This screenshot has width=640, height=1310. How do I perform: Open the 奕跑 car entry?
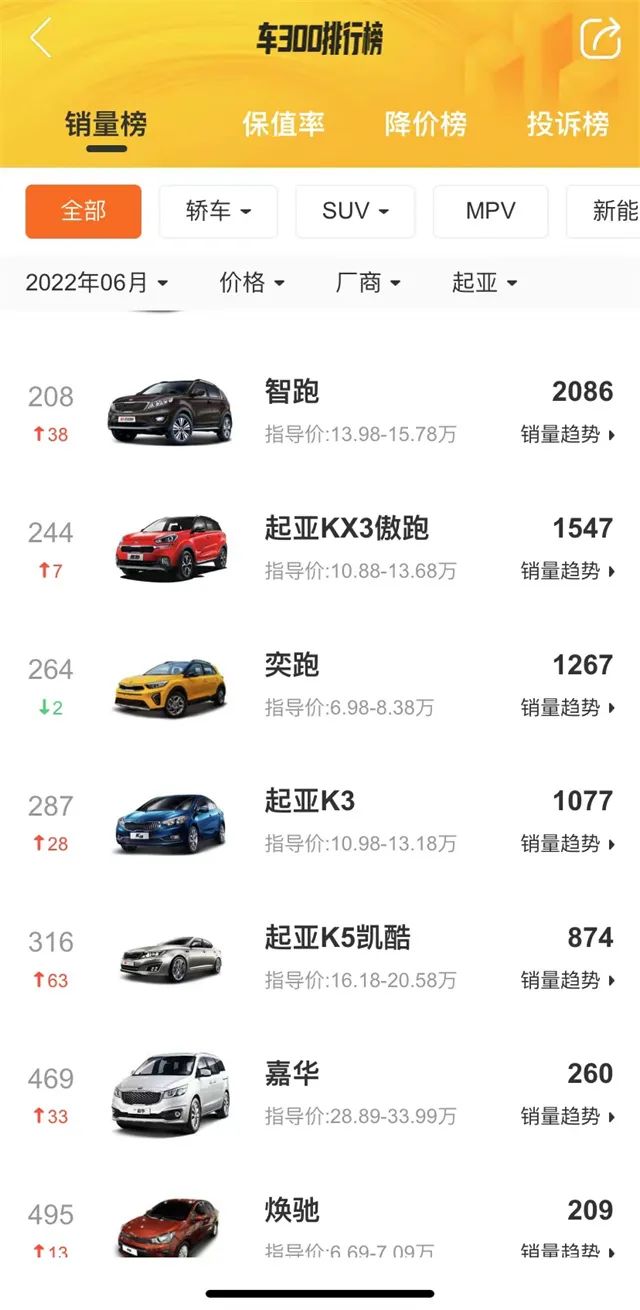pos(292,665)
